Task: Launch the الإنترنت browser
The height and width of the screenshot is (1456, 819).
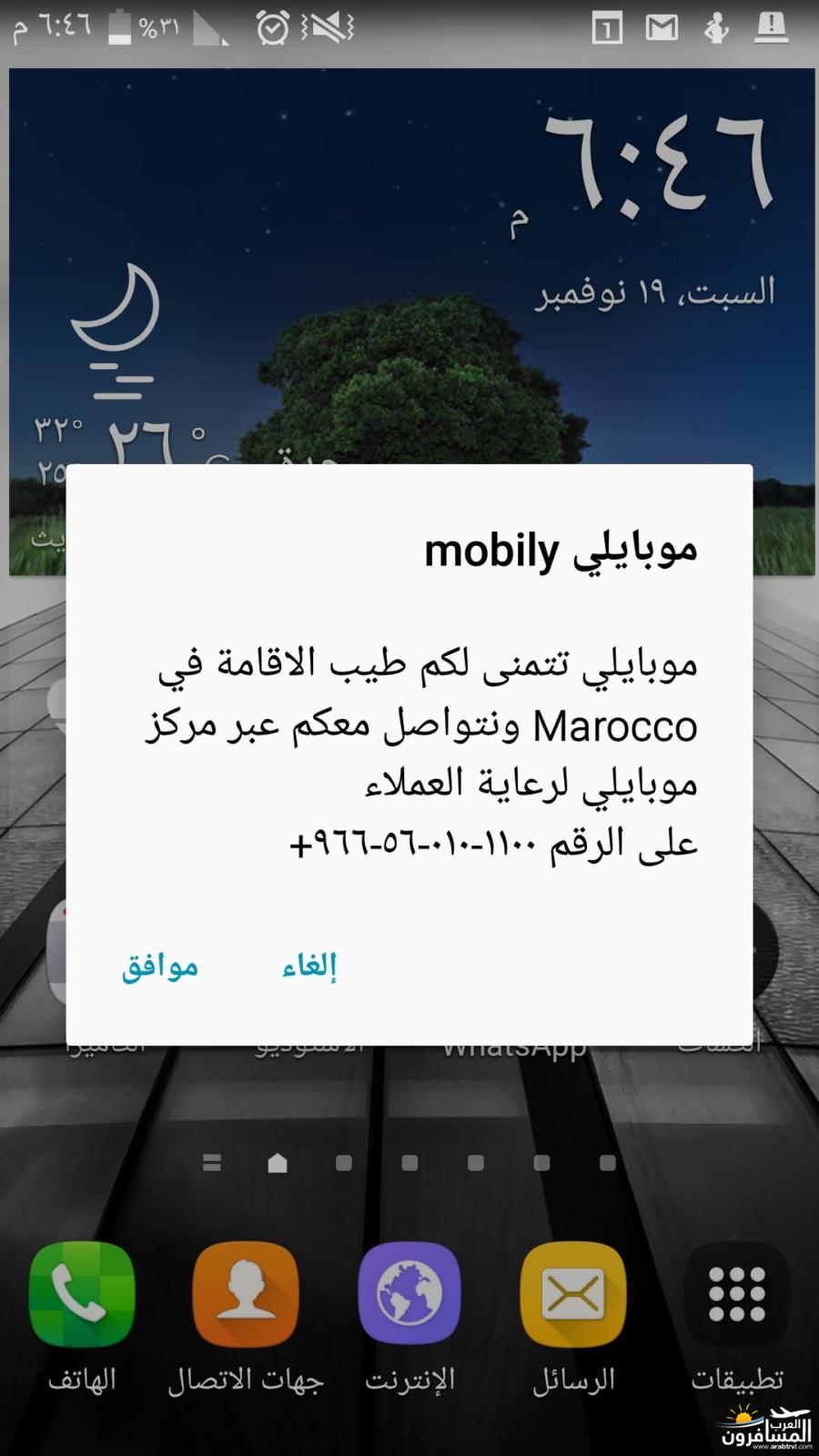Action: [x=409, y=1294]
